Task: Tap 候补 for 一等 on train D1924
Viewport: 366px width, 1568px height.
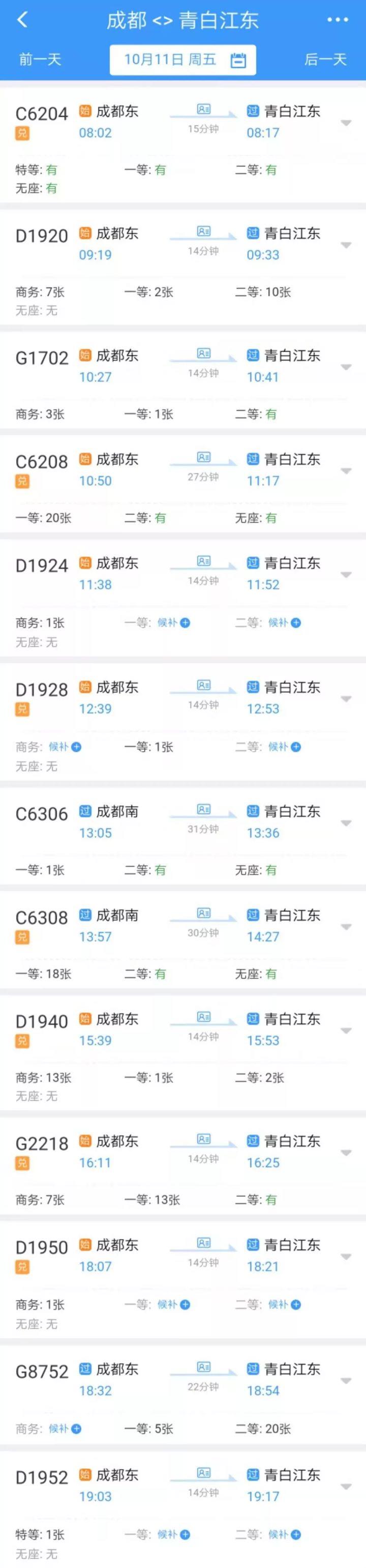Action: click(173, 623)
